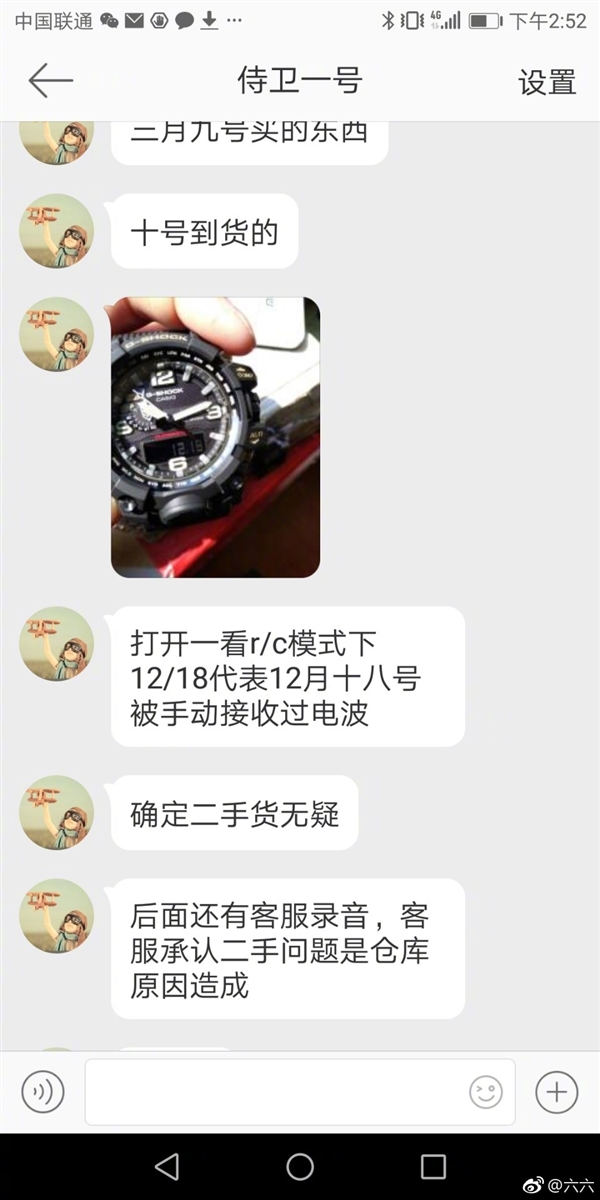The width and height of the screenshot is (600, 1200).
Task: Open 设置 chat settings
Action: pos(547,82)
